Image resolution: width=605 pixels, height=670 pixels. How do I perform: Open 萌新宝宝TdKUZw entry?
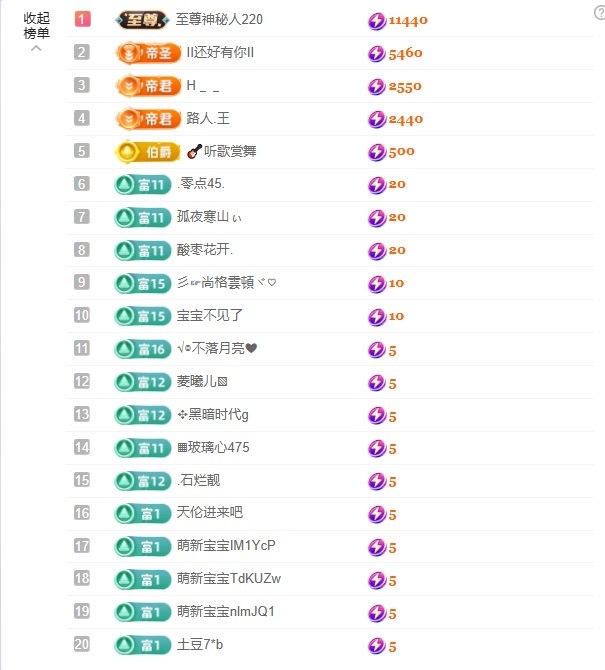229,579
